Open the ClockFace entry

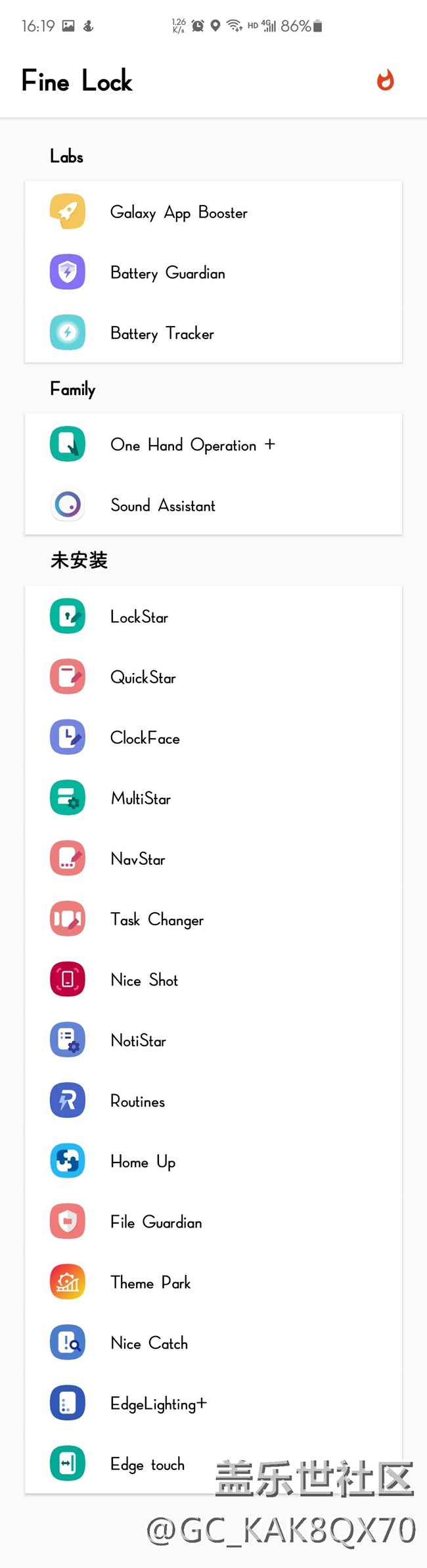[x=145, y=738]
